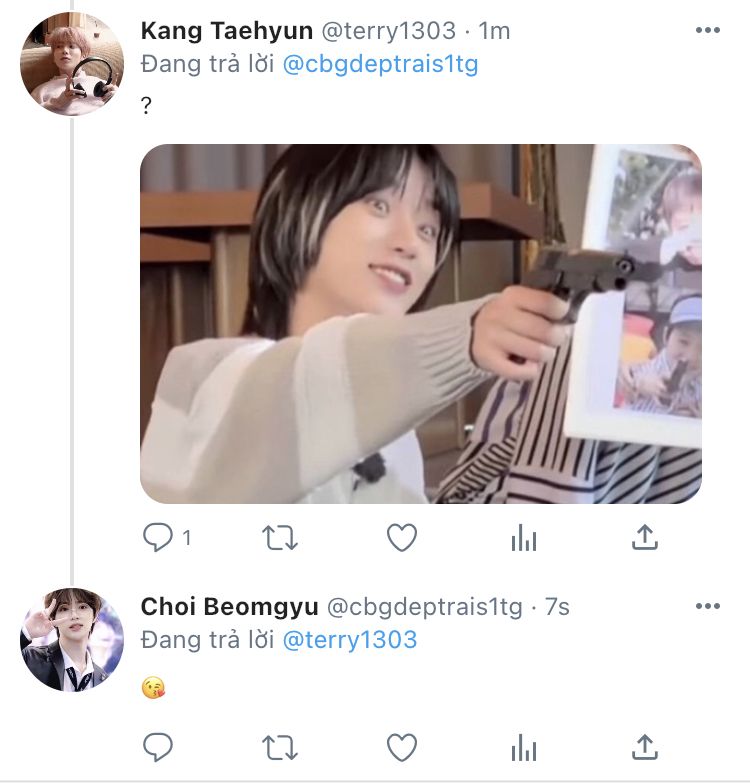
Task: Open Kang Taehyun's profile picture
Action: click(x=71, y=64)
